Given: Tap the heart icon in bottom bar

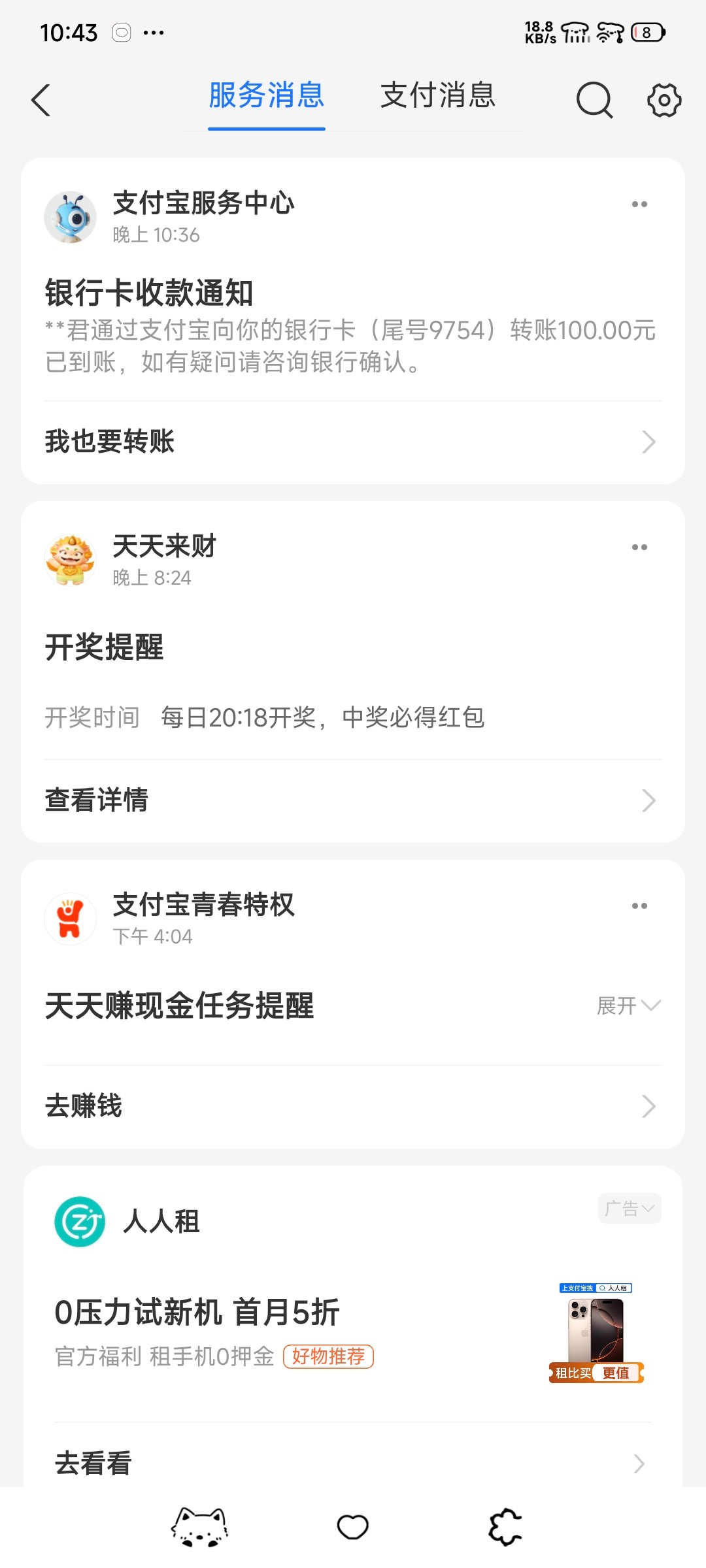Looking at the screenshot, I should [353, 1527].
